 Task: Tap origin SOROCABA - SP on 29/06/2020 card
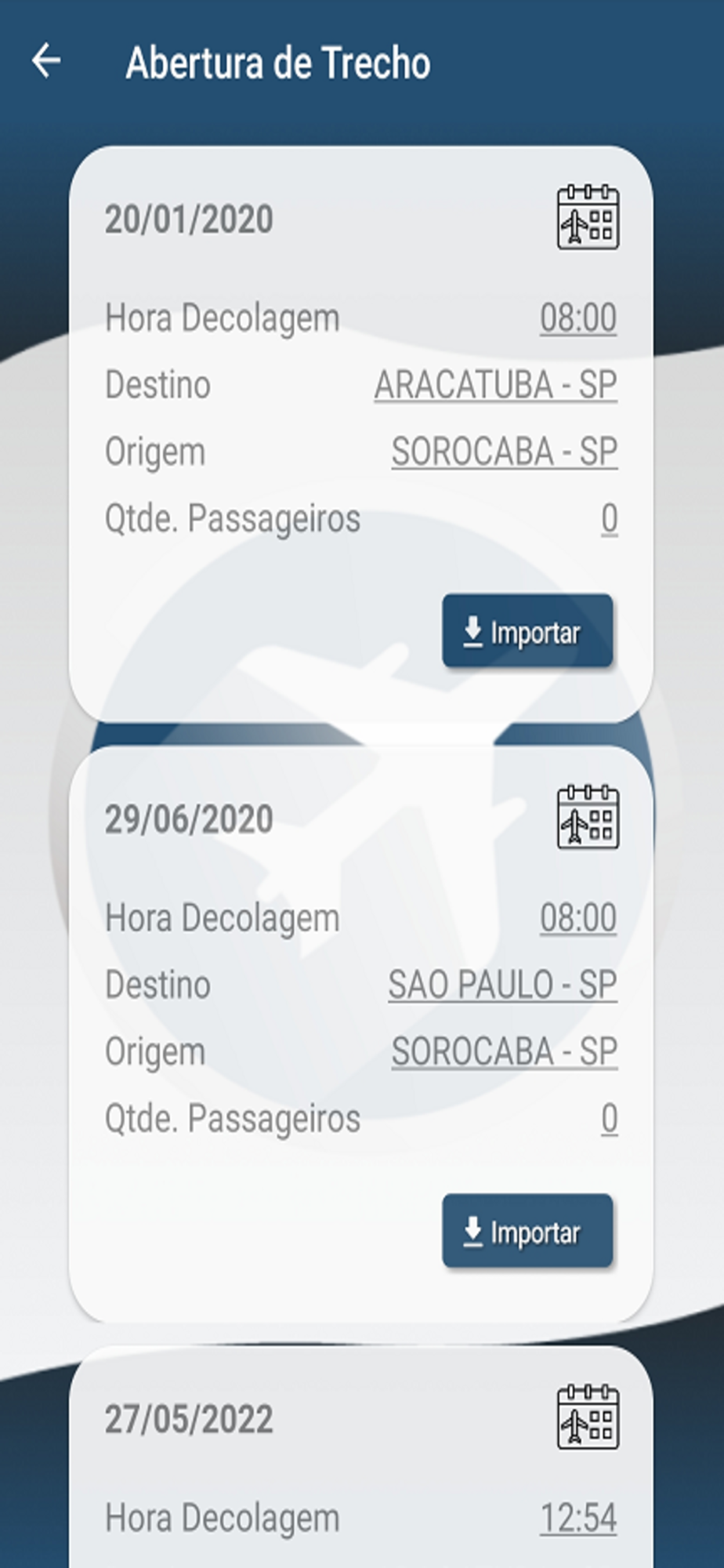coord(505,1051)
